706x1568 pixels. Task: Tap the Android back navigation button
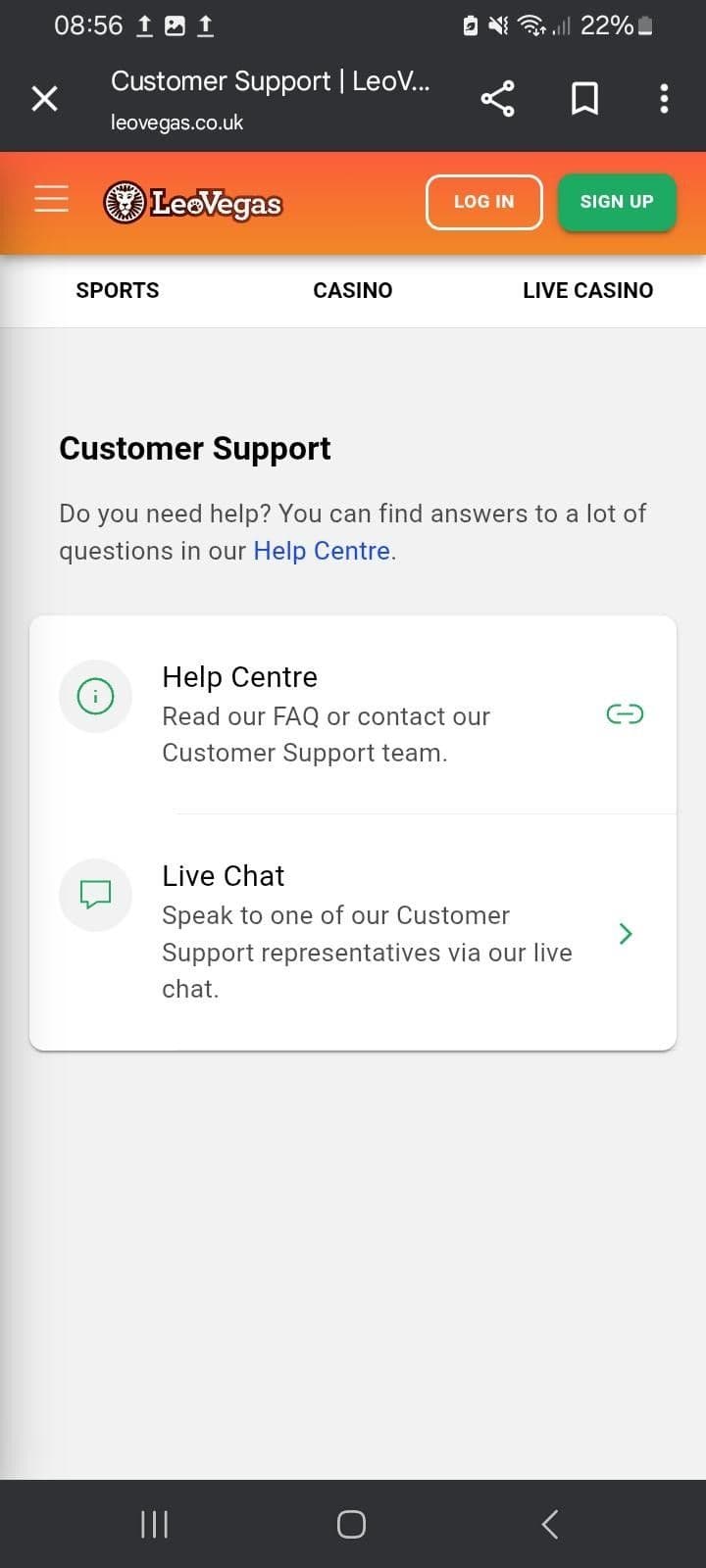[548, 1523]
